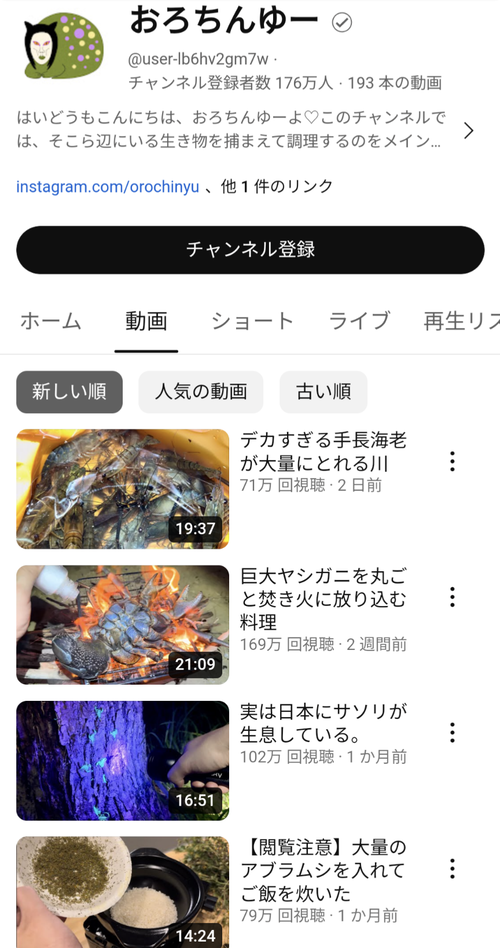Select the 動画 tab
Screen dimensions: 500x948
(146, 321)
